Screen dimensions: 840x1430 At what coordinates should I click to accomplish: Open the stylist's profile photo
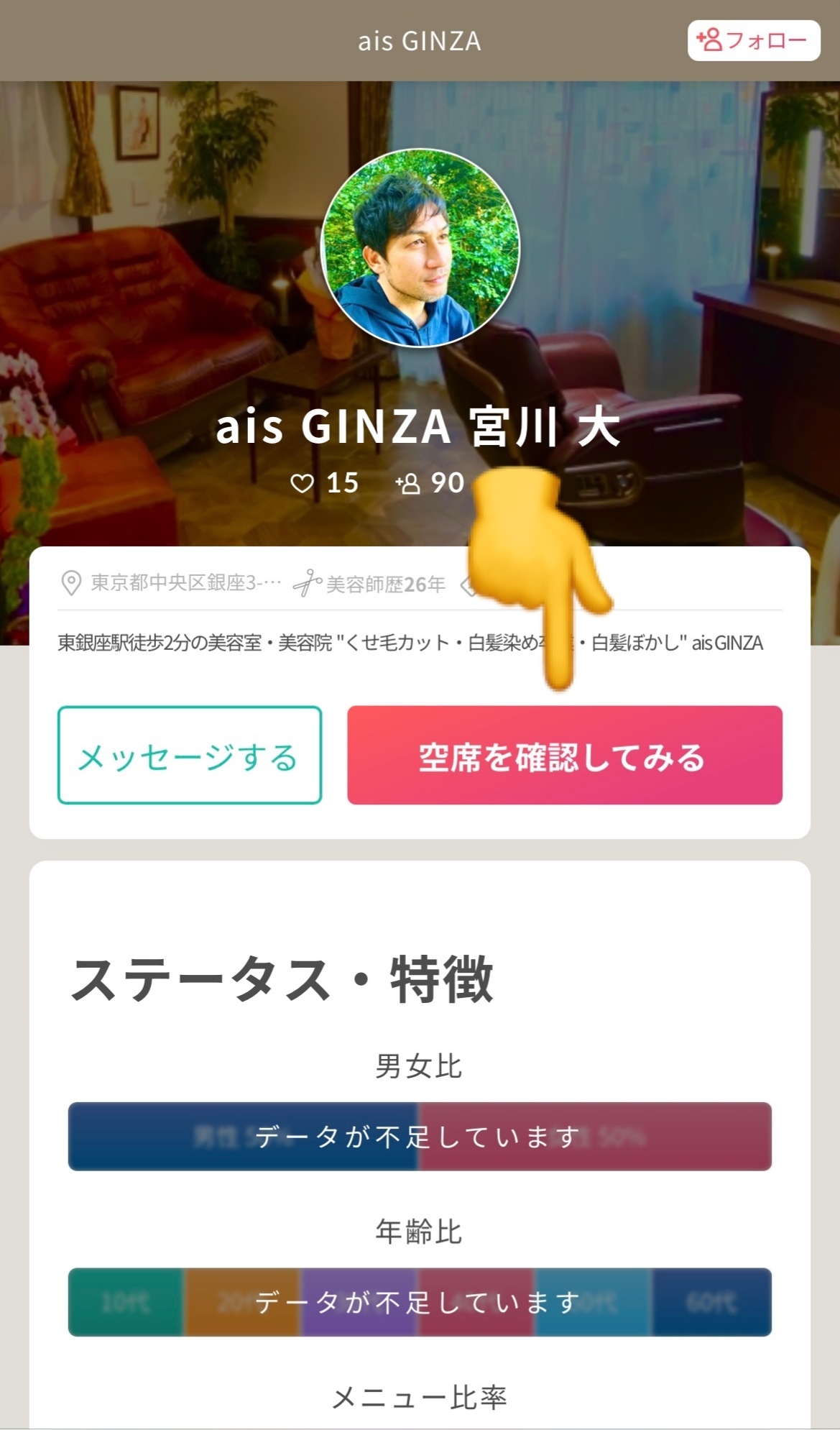coord(420,248)
